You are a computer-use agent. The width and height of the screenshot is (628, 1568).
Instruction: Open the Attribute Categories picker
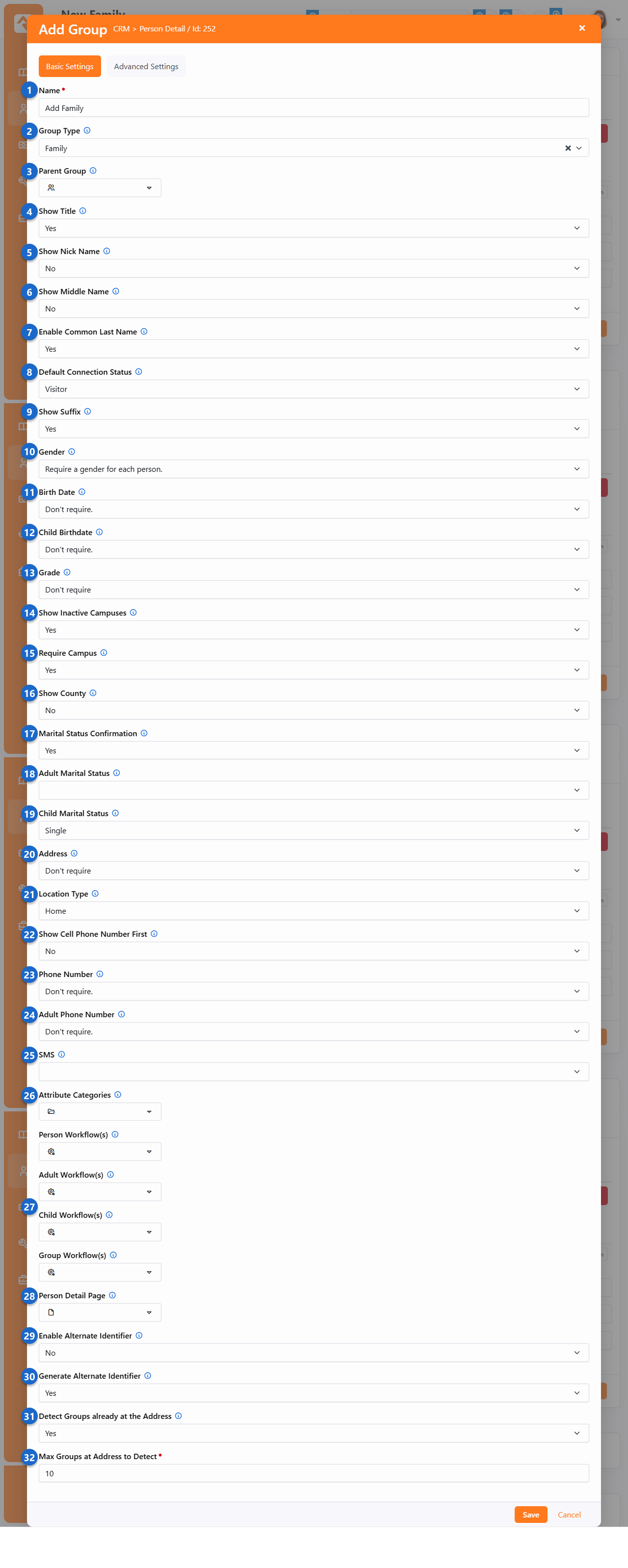point(100,1111)
